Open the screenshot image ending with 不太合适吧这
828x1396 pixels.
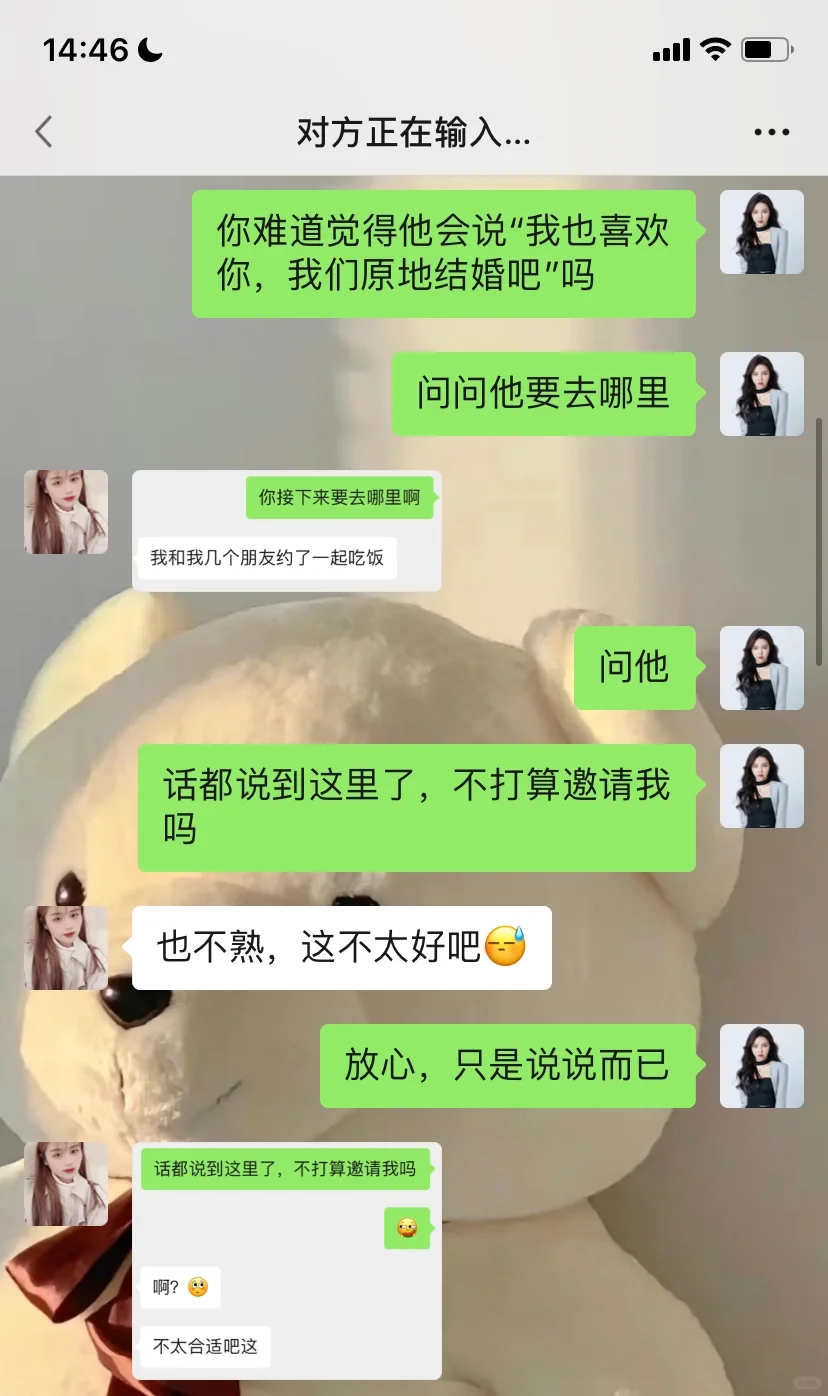point(287,1261)
